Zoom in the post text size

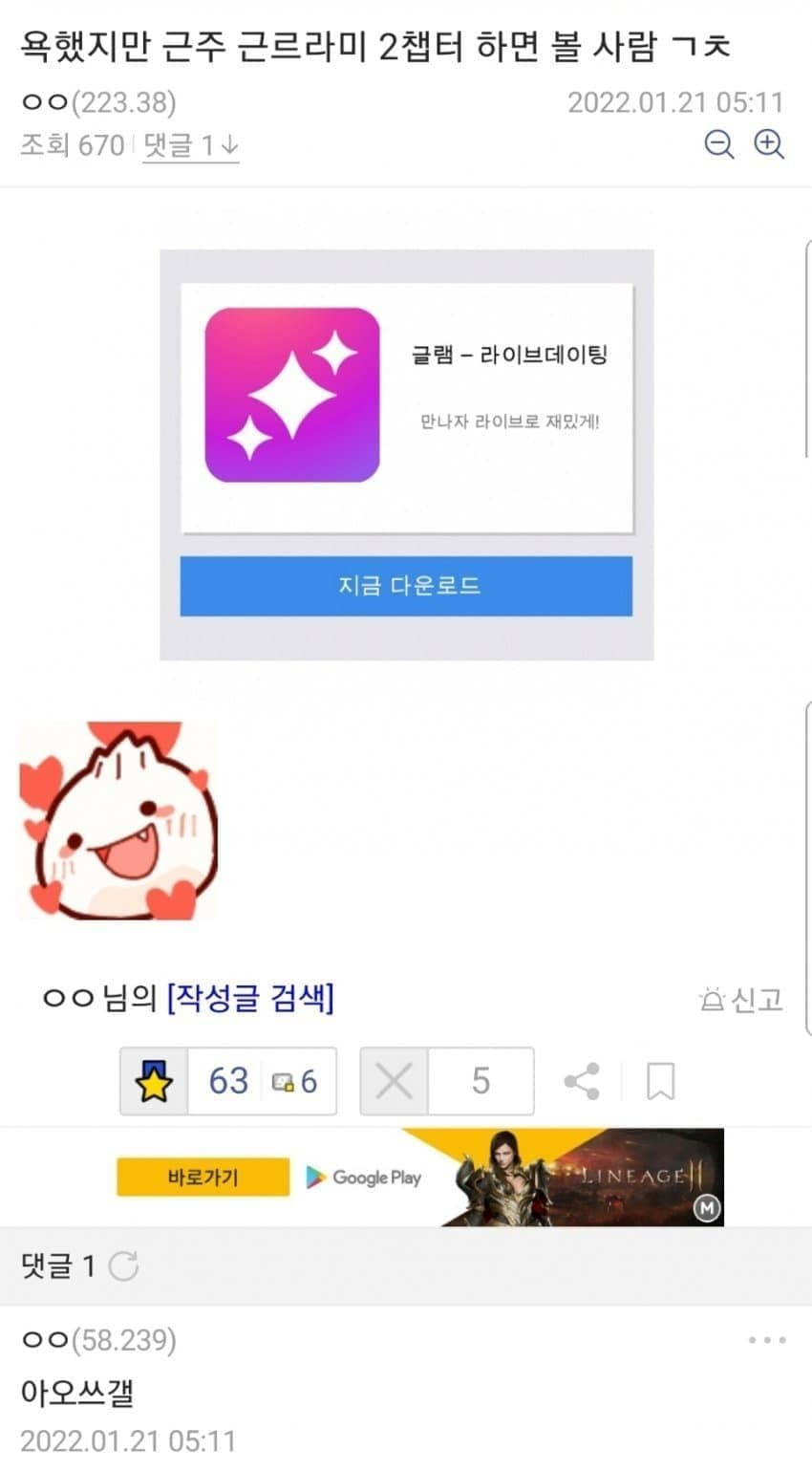769,144
